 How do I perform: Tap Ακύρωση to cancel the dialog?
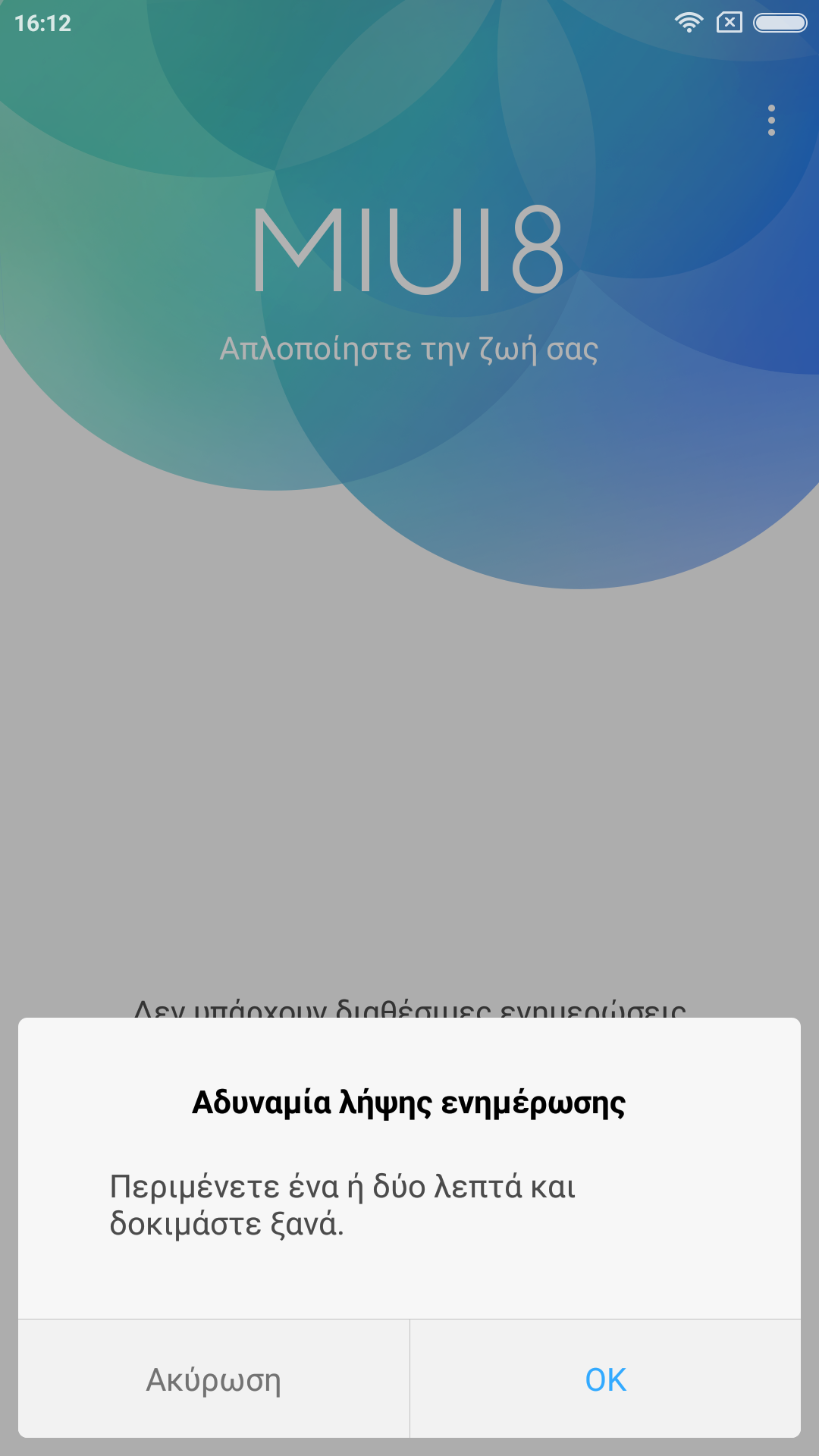coord(214,1379)
